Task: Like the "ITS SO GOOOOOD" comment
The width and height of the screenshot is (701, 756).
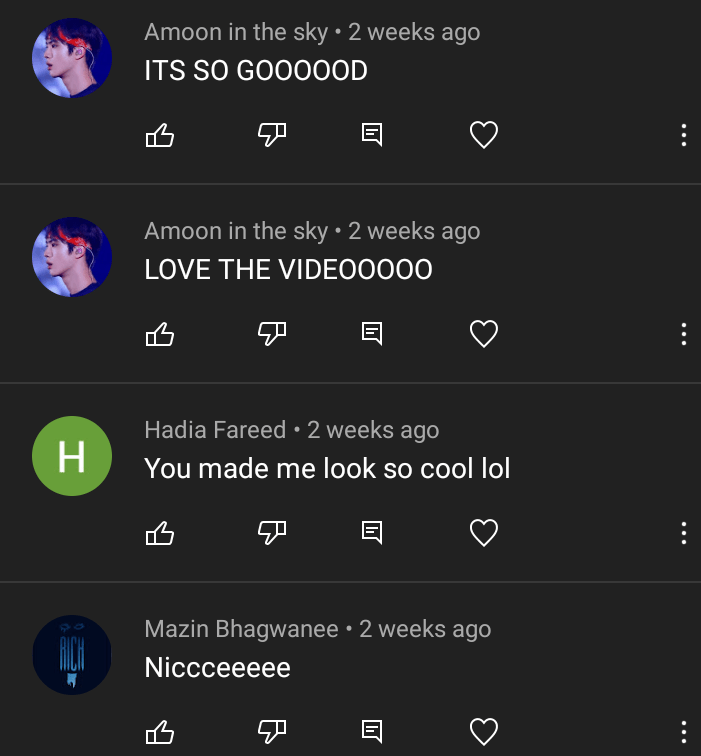Action: [x=160, y=135]
